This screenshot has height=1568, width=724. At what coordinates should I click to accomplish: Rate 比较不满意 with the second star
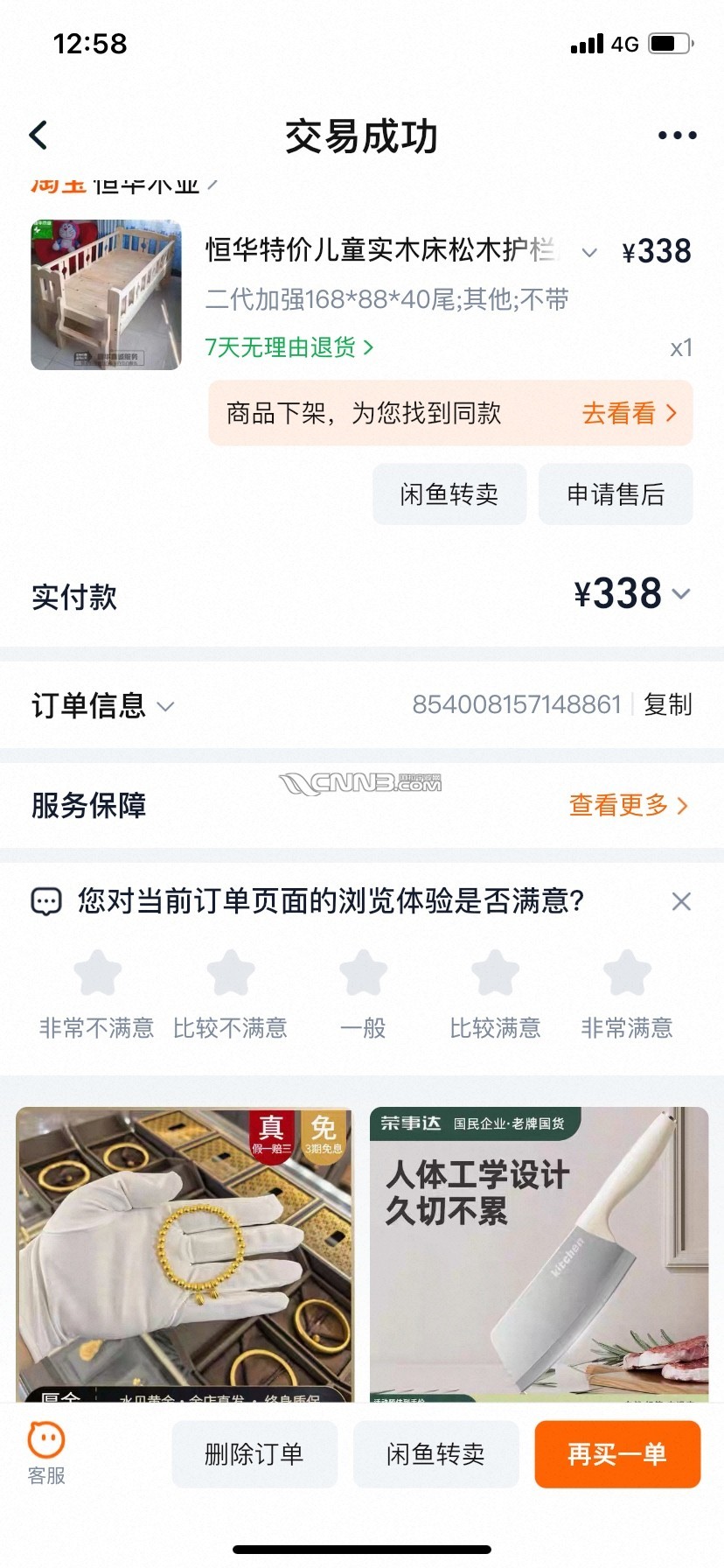231,971
